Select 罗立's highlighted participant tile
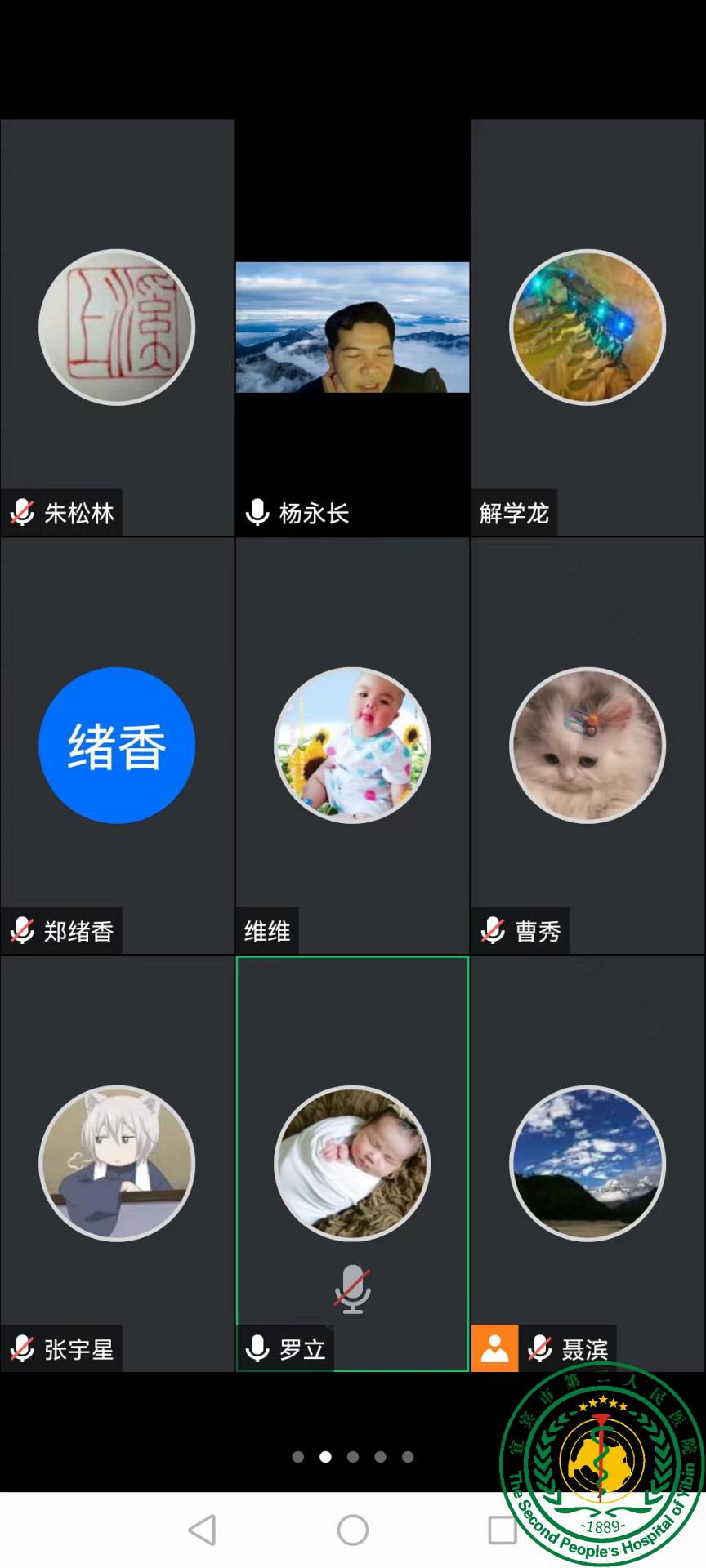Viewport: 706px width, 1568px height. (x=352, y=1163)
